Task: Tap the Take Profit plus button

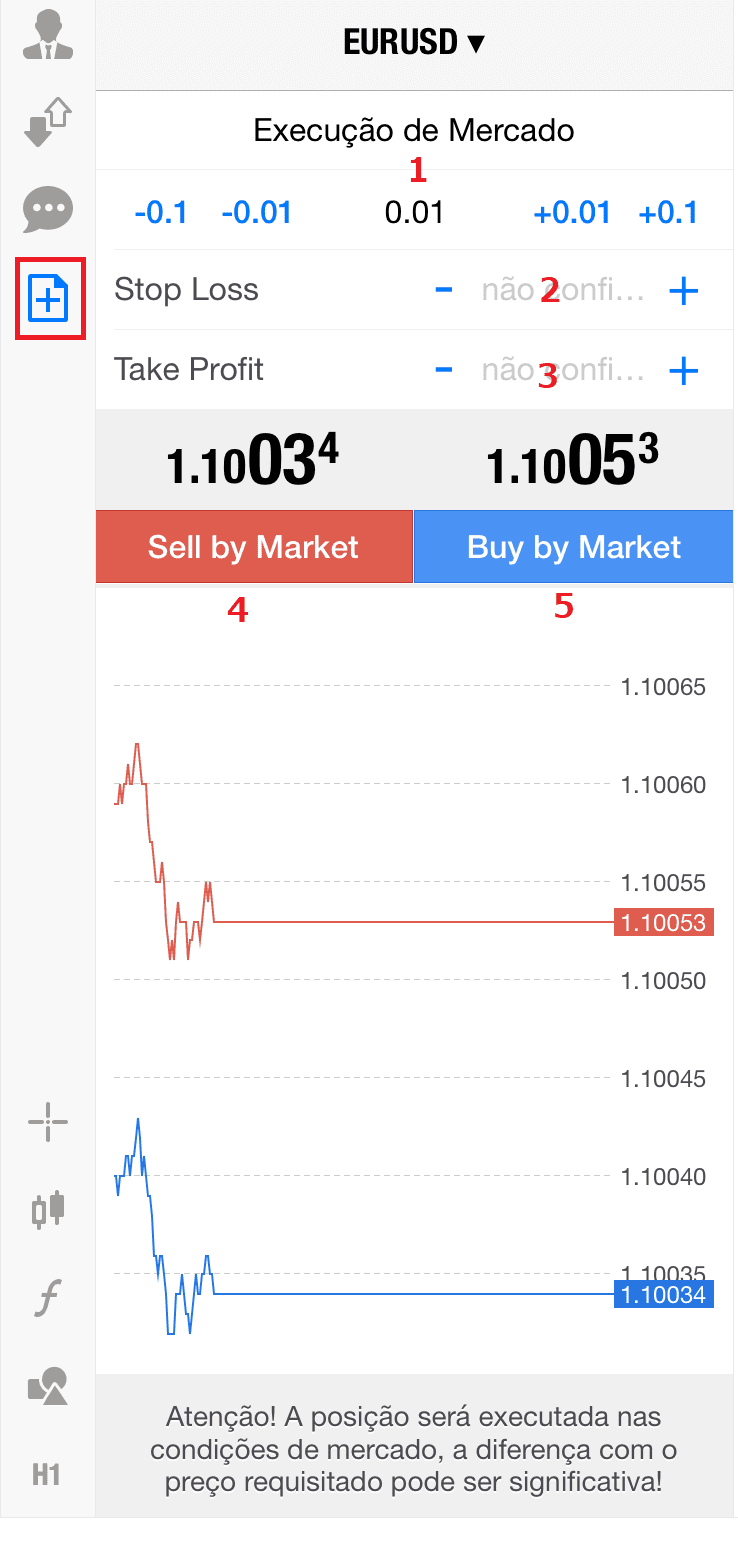Action: point(683,371)
